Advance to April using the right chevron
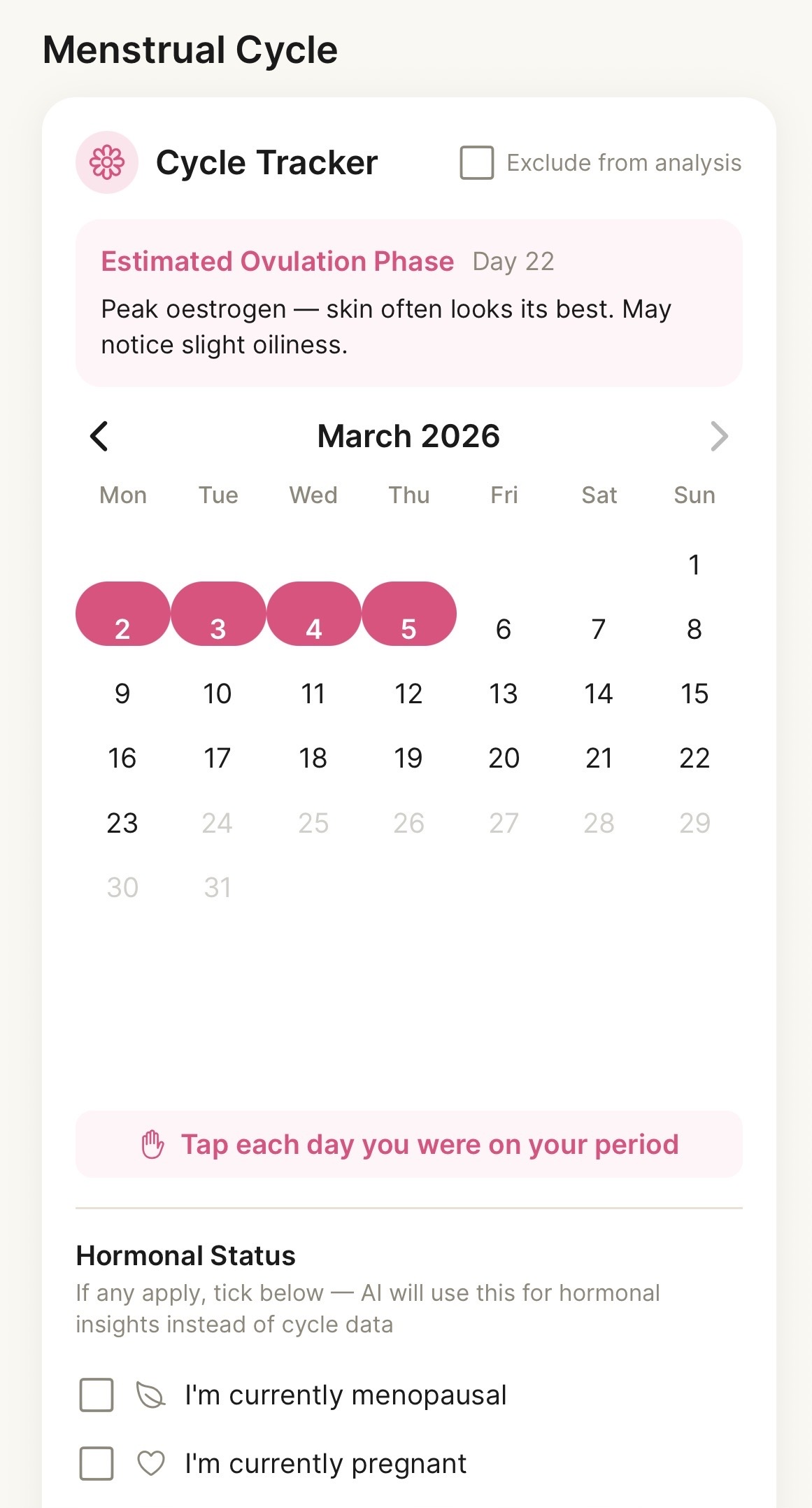This screenshot has height=1508, width=812. tap(718, 436)
